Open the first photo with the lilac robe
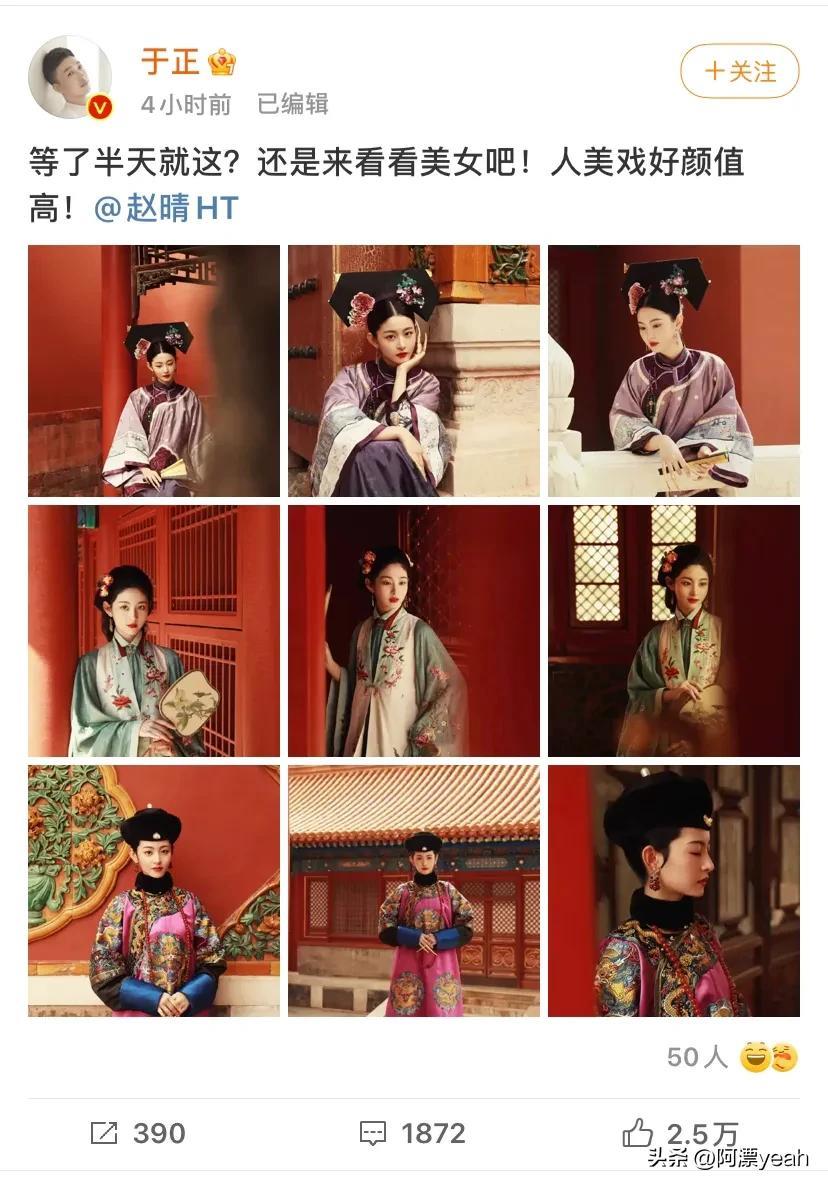Viewport: 828px width, 1187px height. (x=154, y=371)
